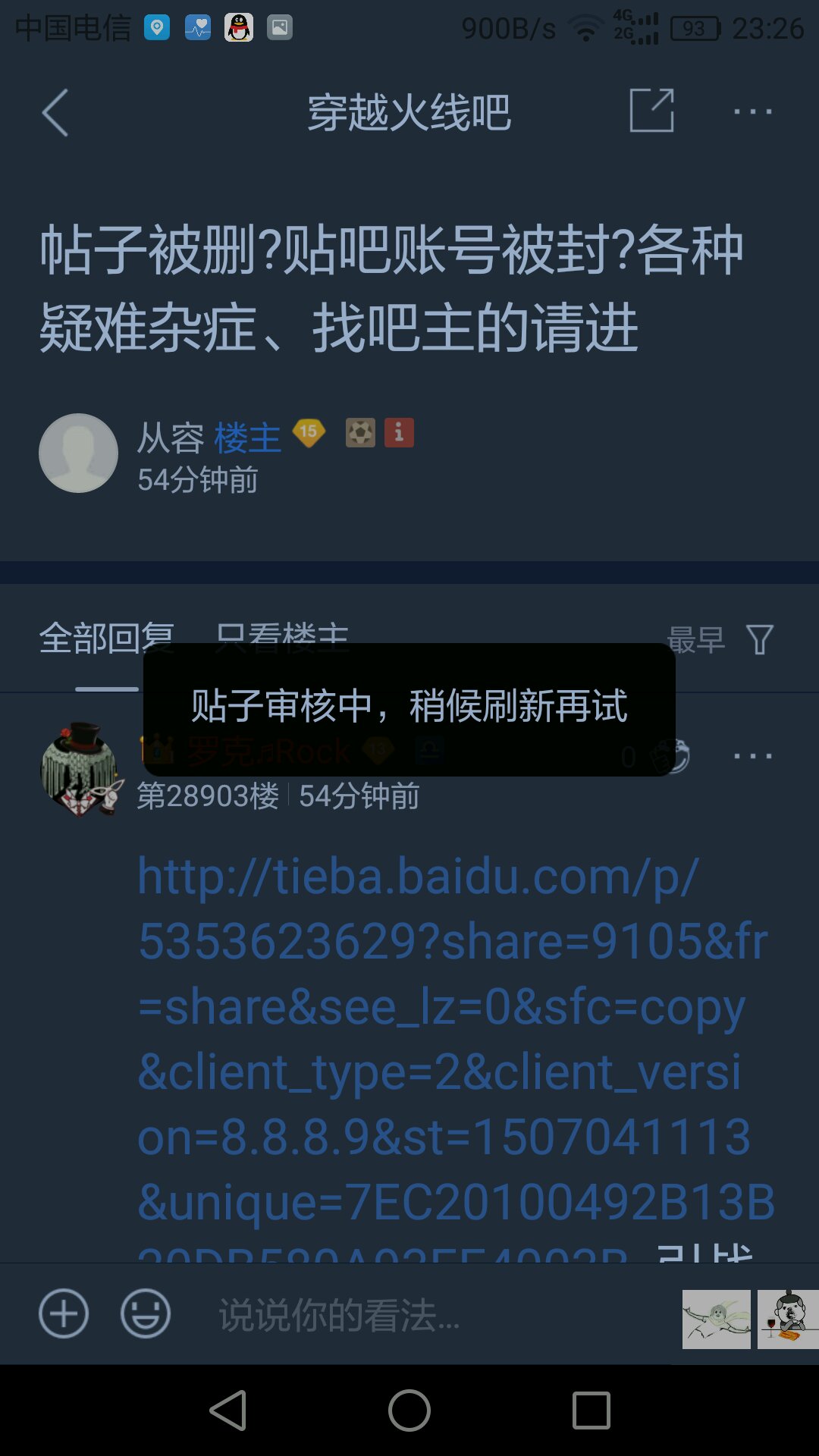This screenshot has height=1456, width=819.
Task: Open the avatar of the 28903楼 commenter
Action: coord(80,768)
